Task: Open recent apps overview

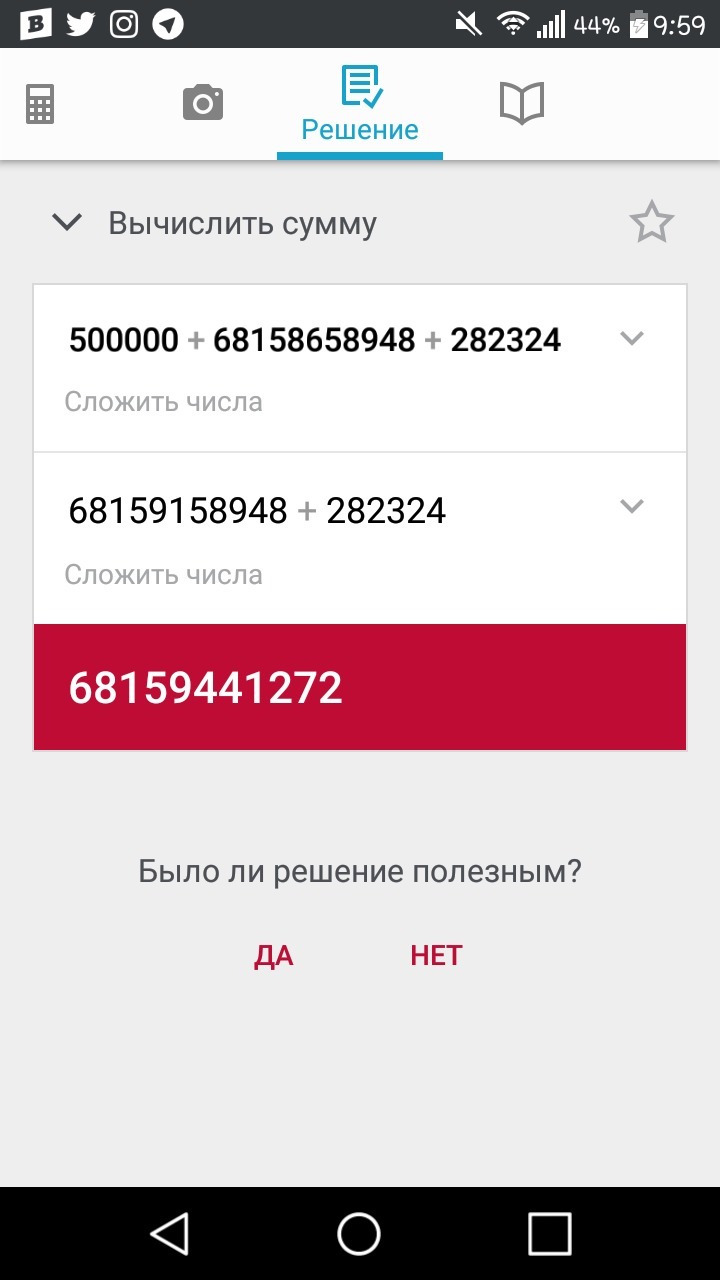Action: (x=549, y=1233)
